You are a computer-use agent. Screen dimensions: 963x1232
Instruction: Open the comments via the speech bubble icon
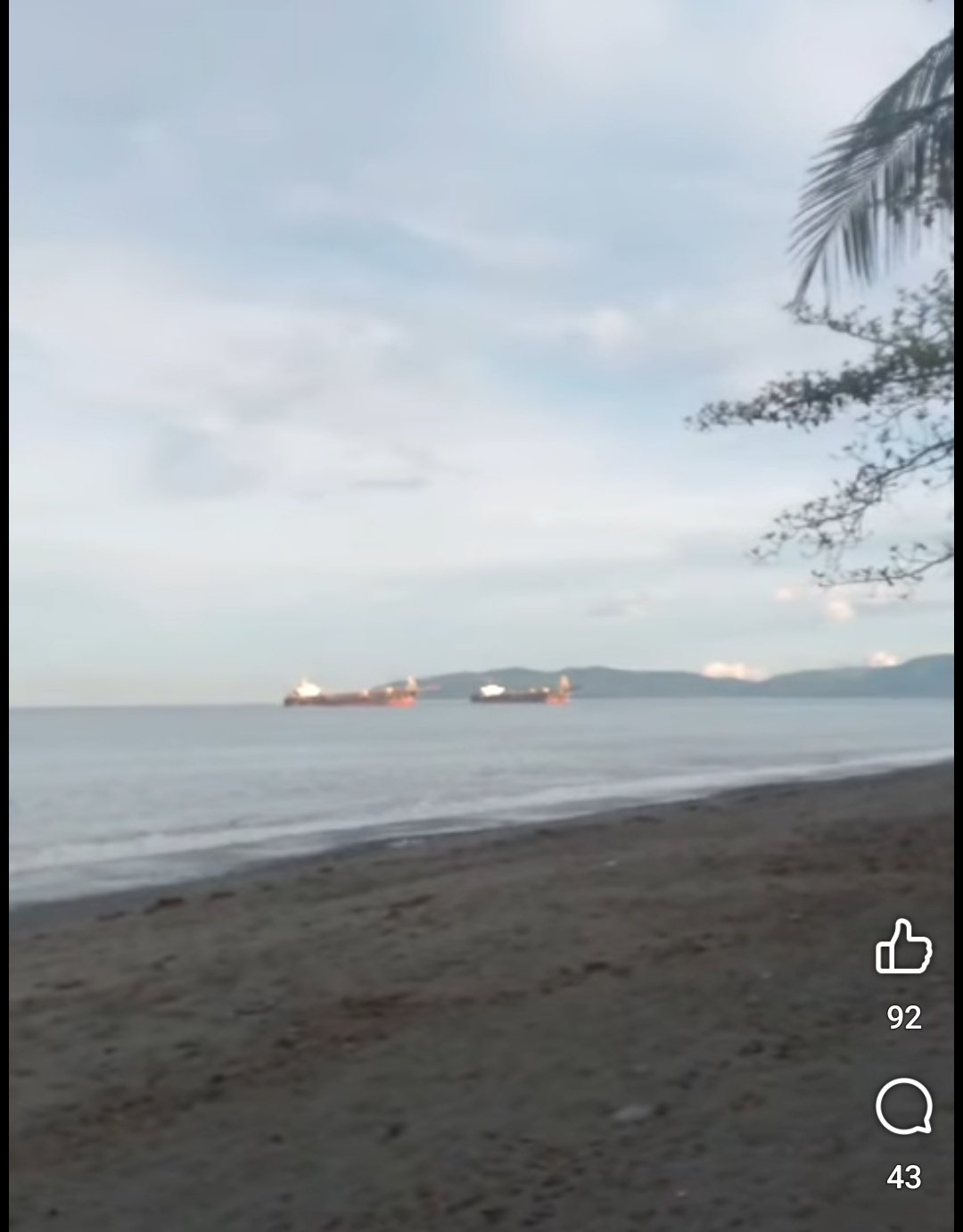(903, 1108)
